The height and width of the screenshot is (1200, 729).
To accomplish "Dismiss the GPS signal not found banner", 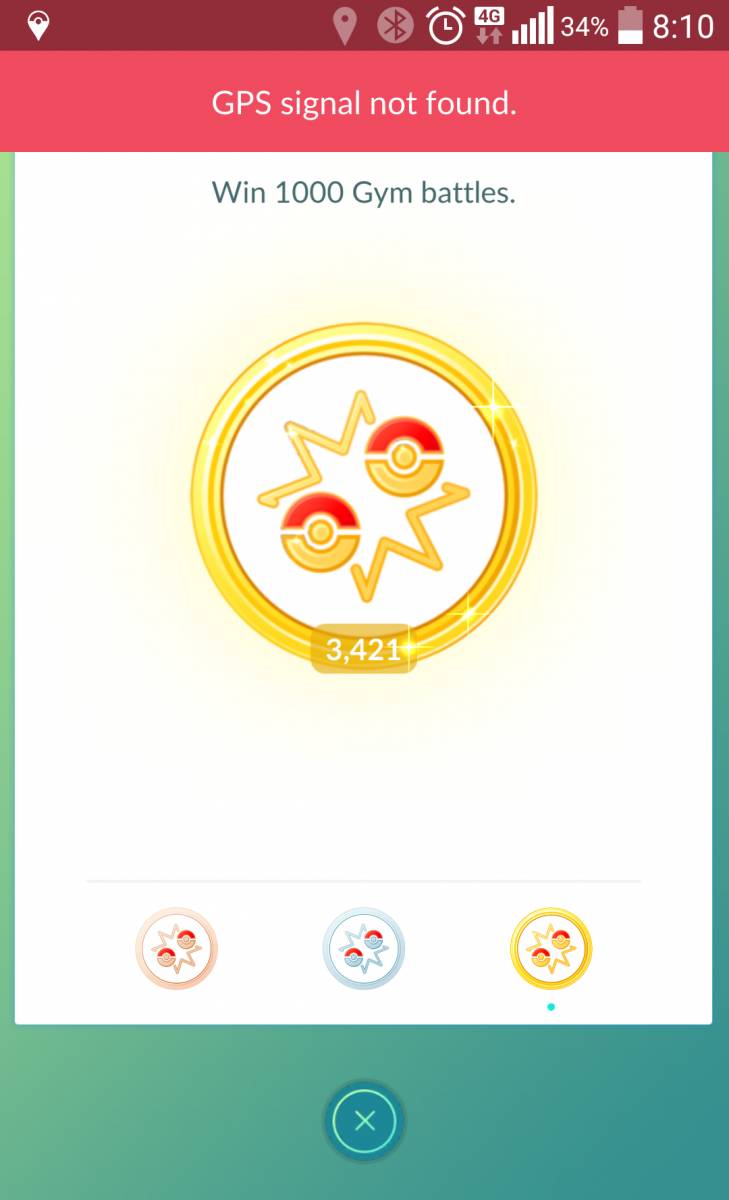I will click(x=364, y=102).
